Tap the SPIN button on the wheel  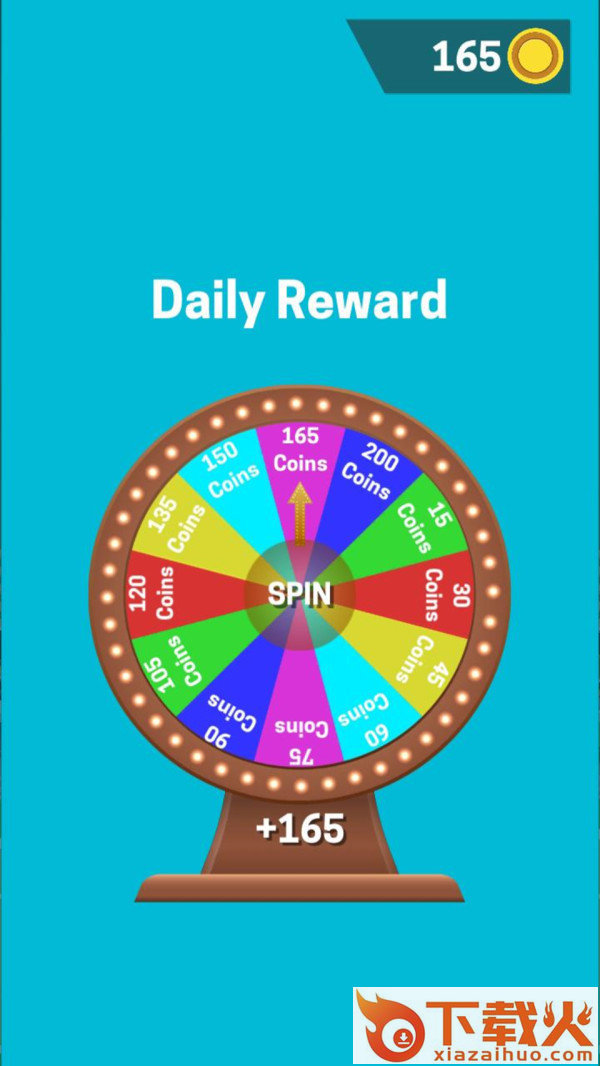[299, 594]
